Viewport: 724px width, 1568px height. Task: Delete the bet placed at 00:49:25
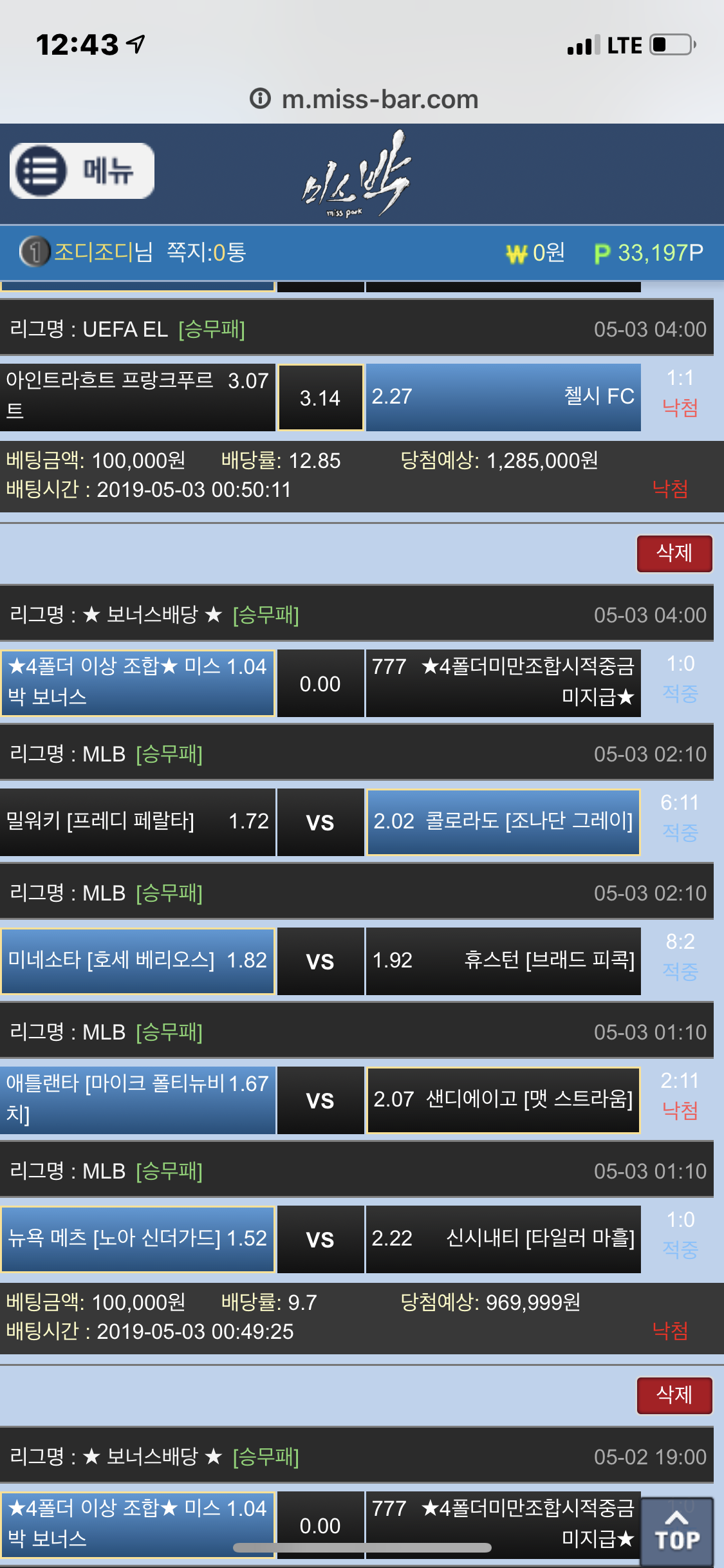[674, 554]
